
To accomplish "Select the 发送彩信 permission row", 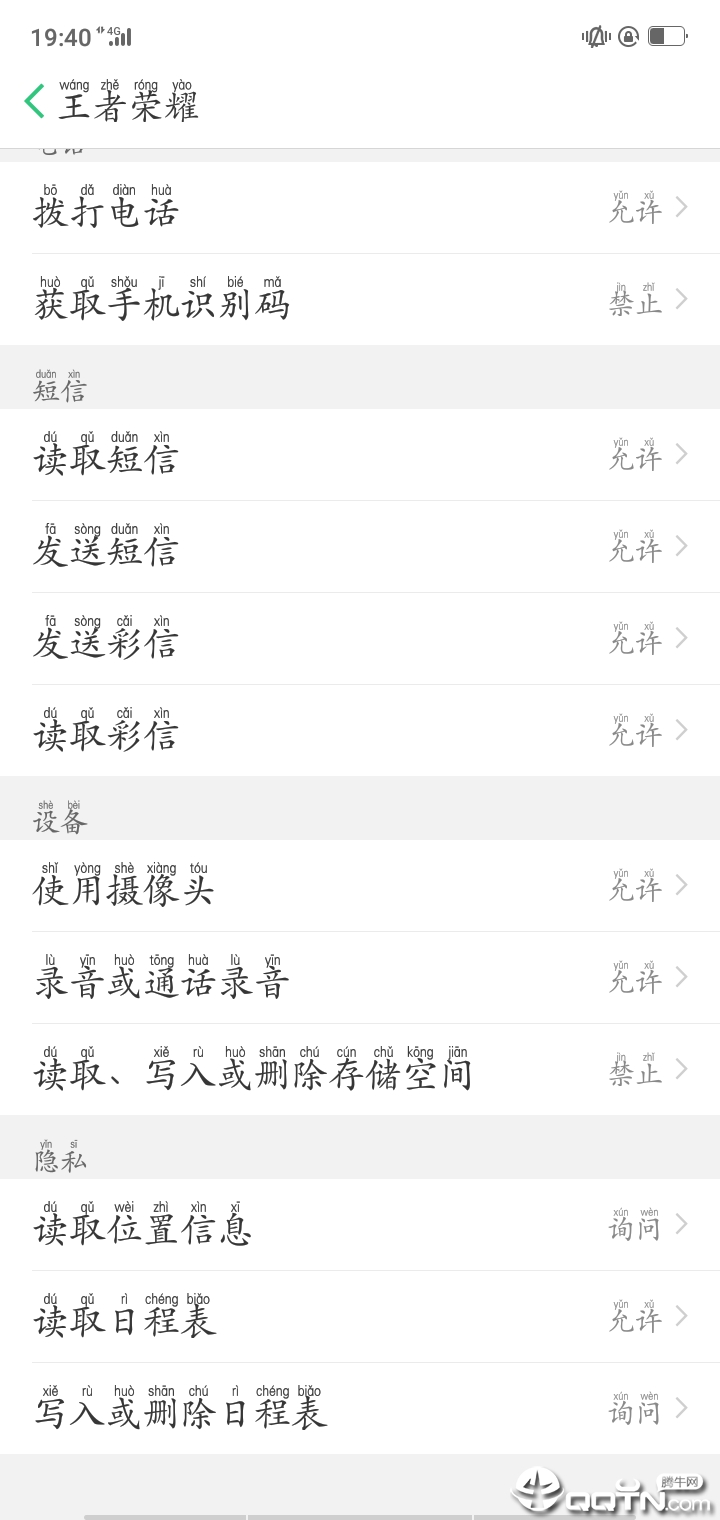I will [x=360, y=639].
